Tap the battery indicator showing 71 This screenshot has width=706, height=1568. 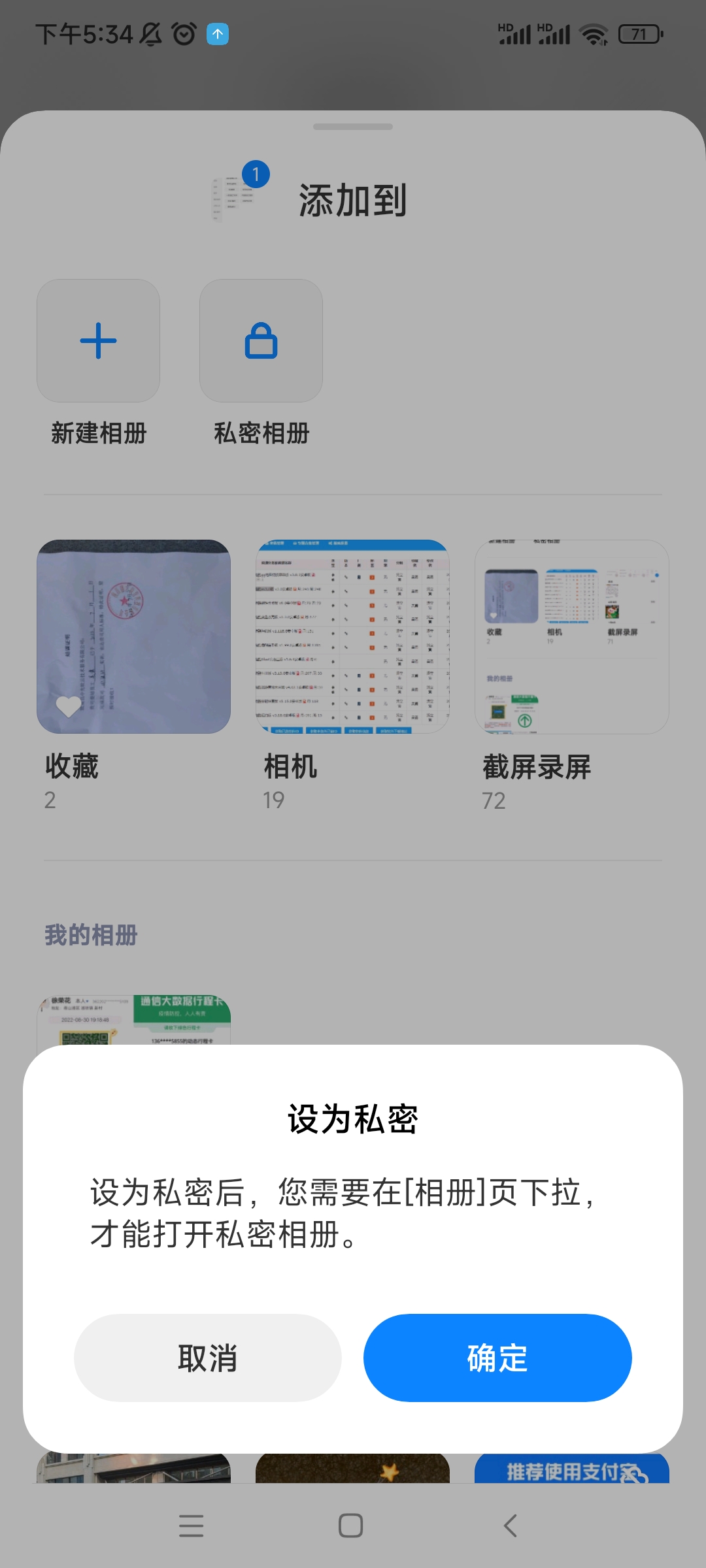637,34
